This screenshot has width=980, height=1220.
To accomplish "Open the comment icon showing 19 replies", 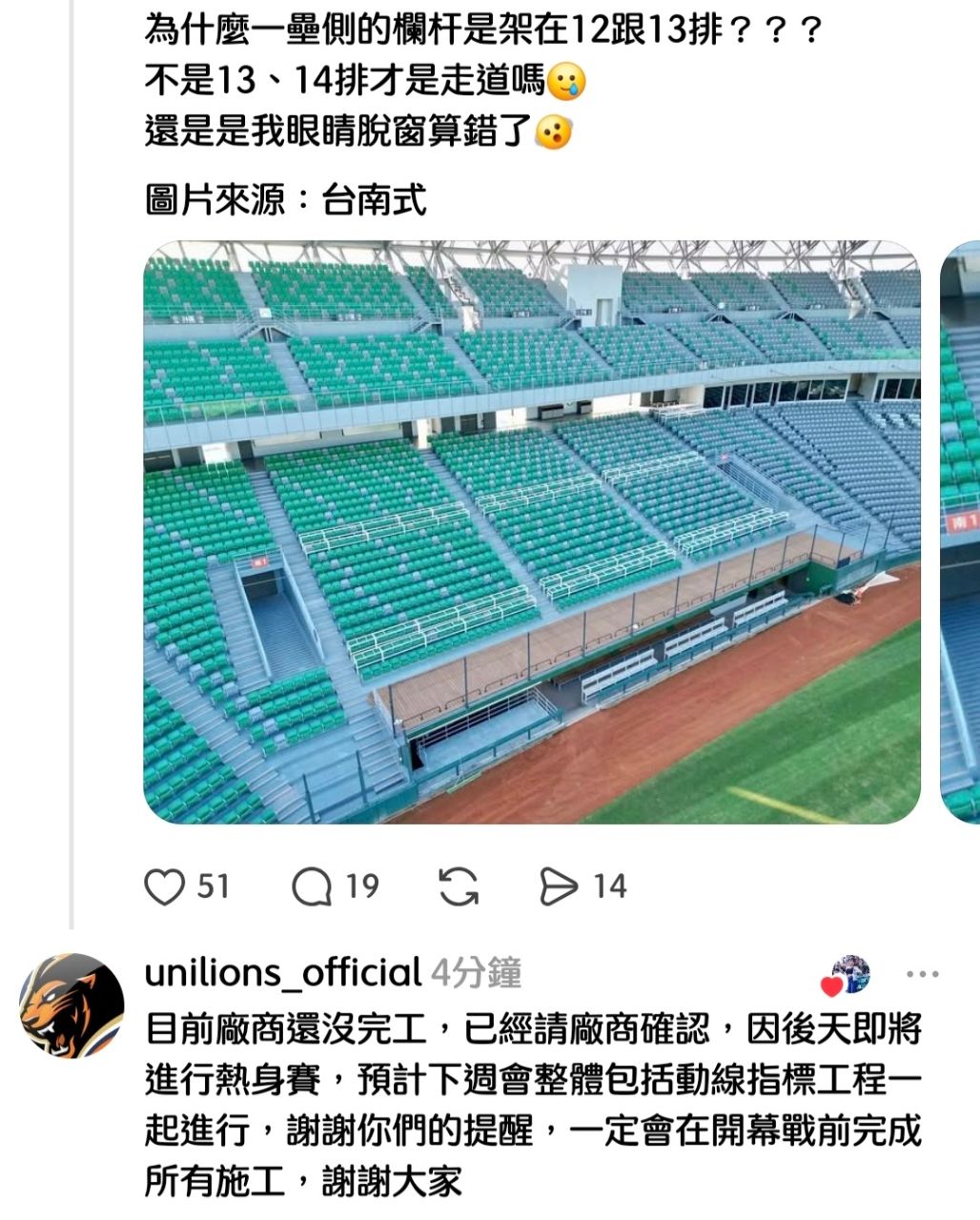I will (312, 887).
